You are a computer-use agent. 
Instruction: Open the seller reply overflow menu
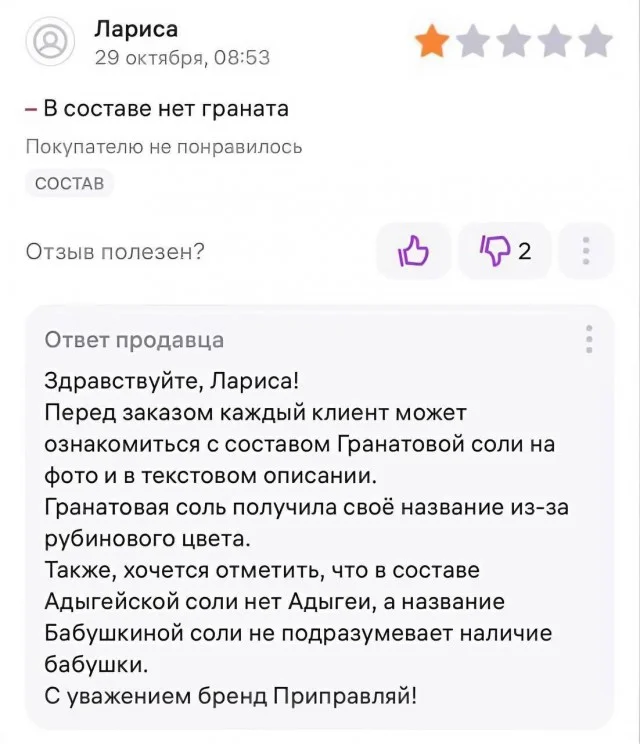589,339
